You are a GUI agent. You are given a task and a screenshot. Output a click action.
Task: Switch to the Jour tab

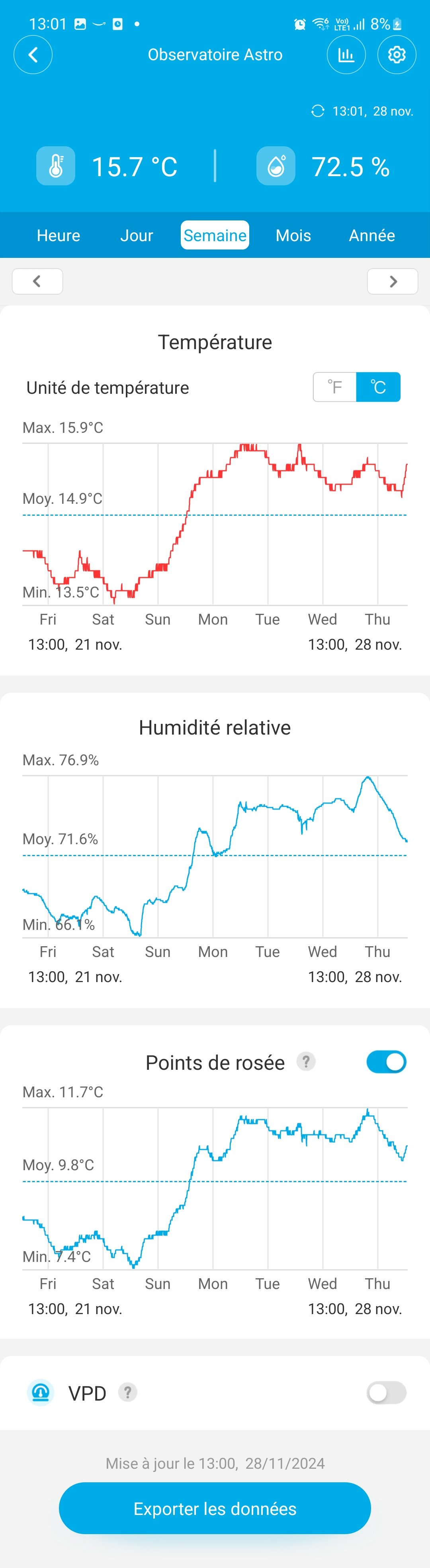point(137,236)
